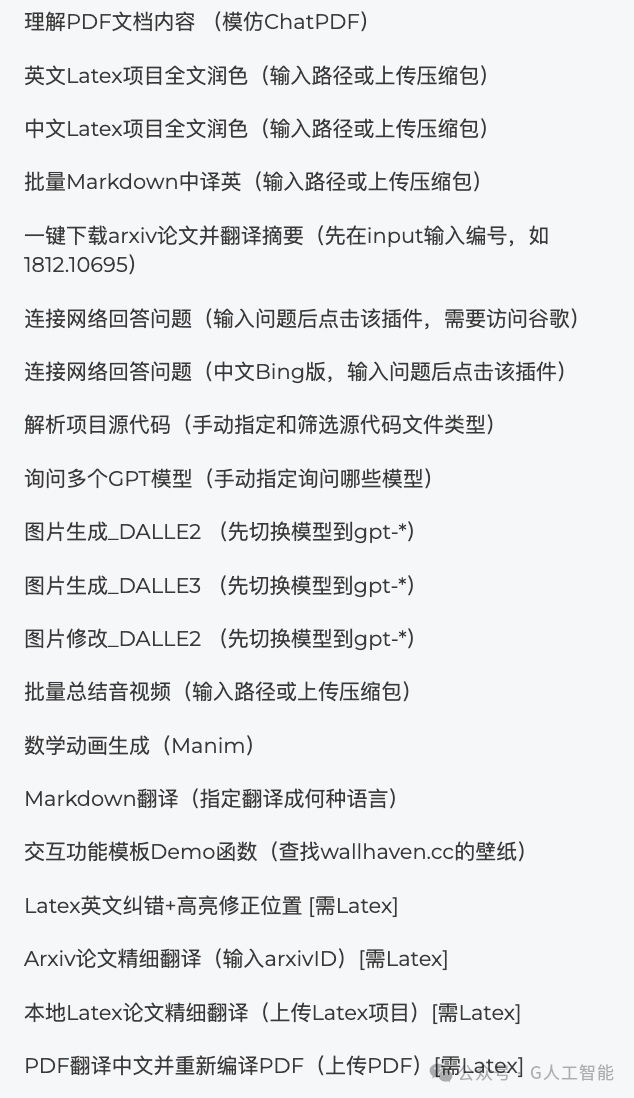Image resolution: width=634 pixels, height=1098 pixels.
Task: Select 连接网络回答问题 (中文Bing版) option
Action: (296, 372)
